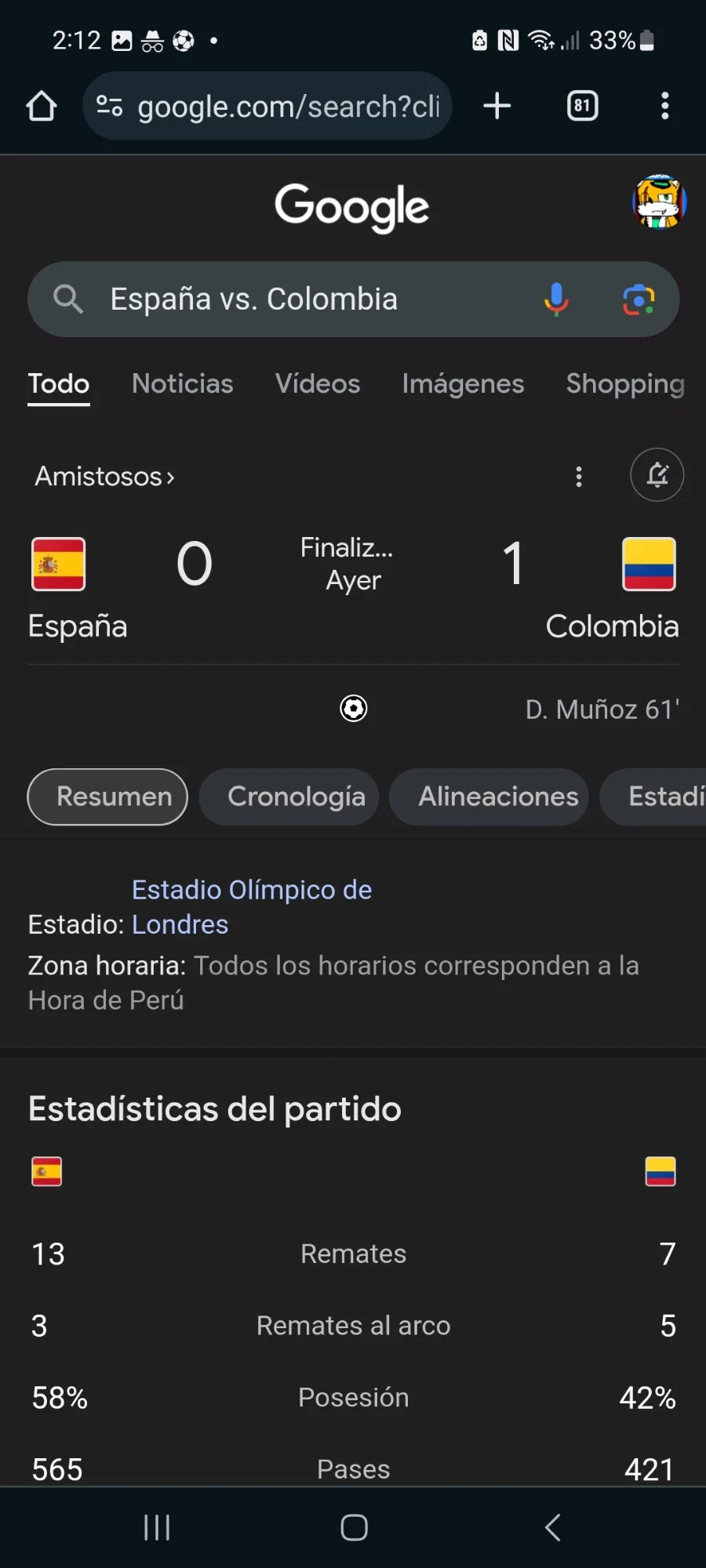Start a voice search with the microphone
Viewport: 706px width, 1568px height.
coord(556,299)
